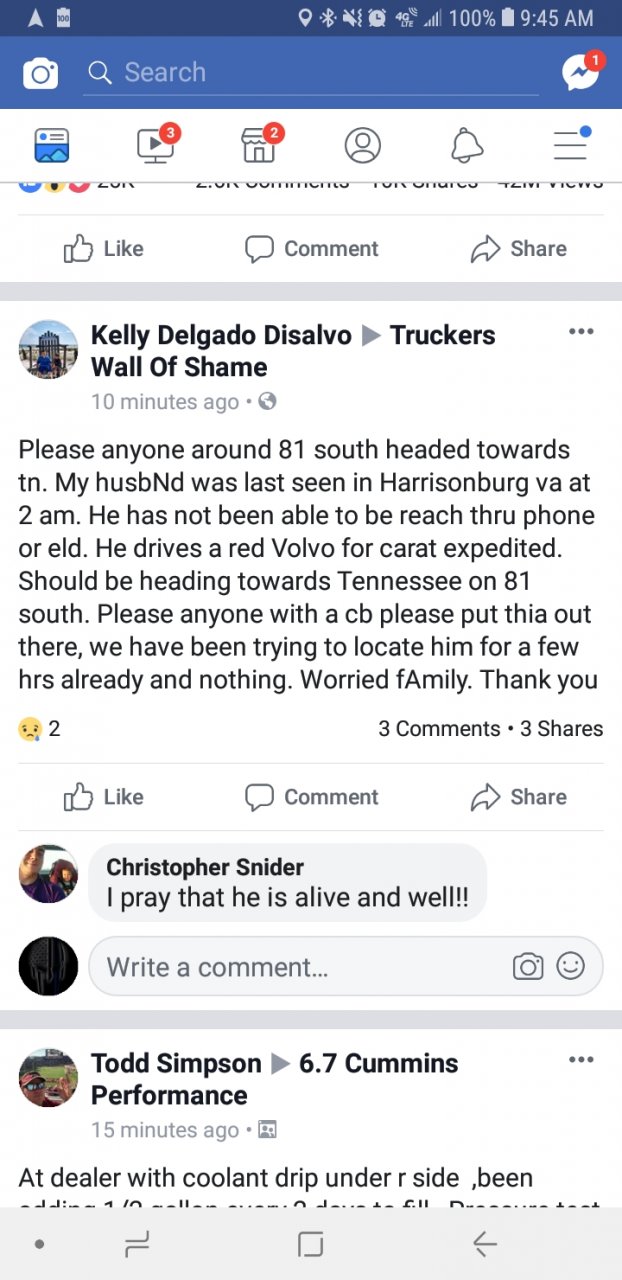This screenshot has width=622, height=1280.
Task: Open Messenger chats
Action: (x=581, y=73)
